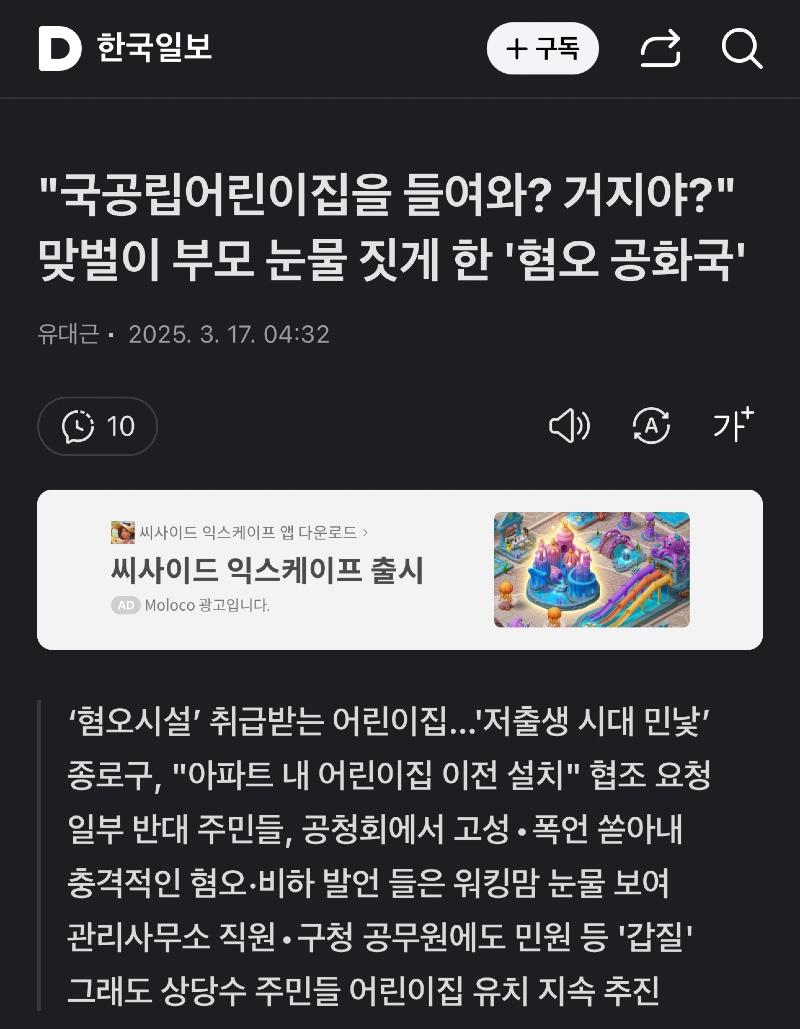Open the 씨사이드 익스케이프 ad banner

point(399,570)
